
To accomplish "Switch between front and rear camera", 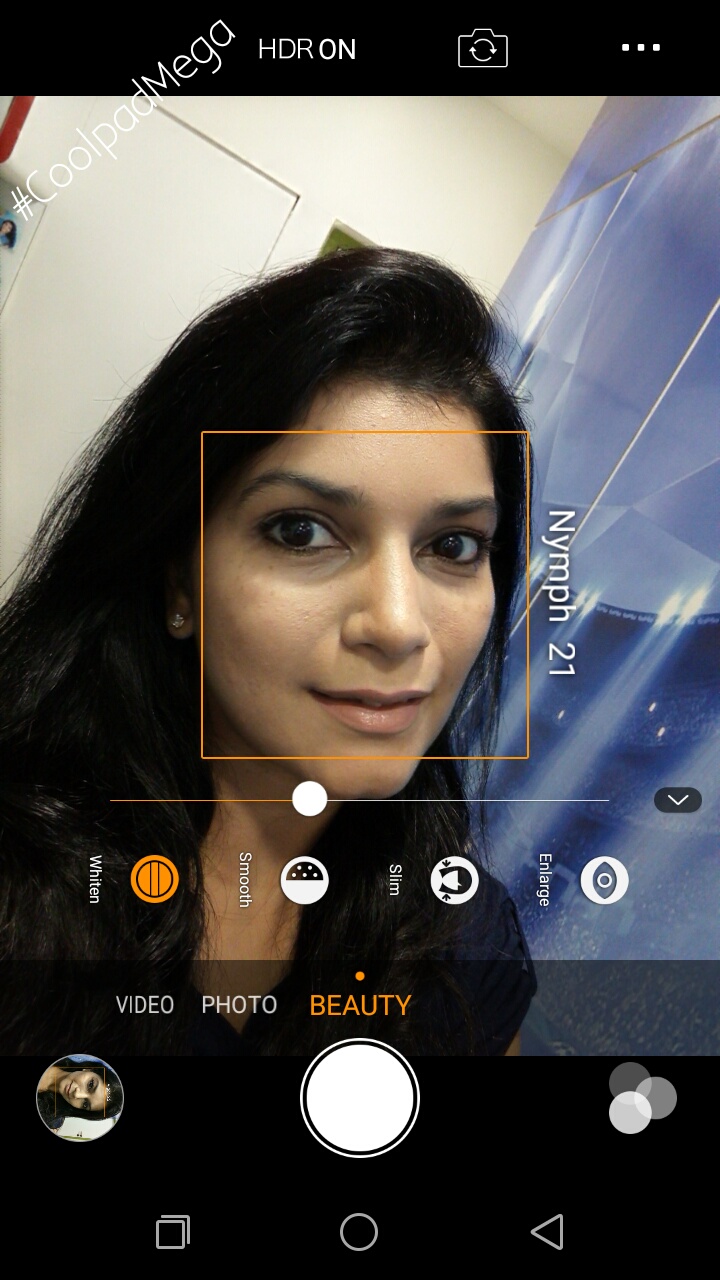I will pyautogui.click(x=483, y=49).
